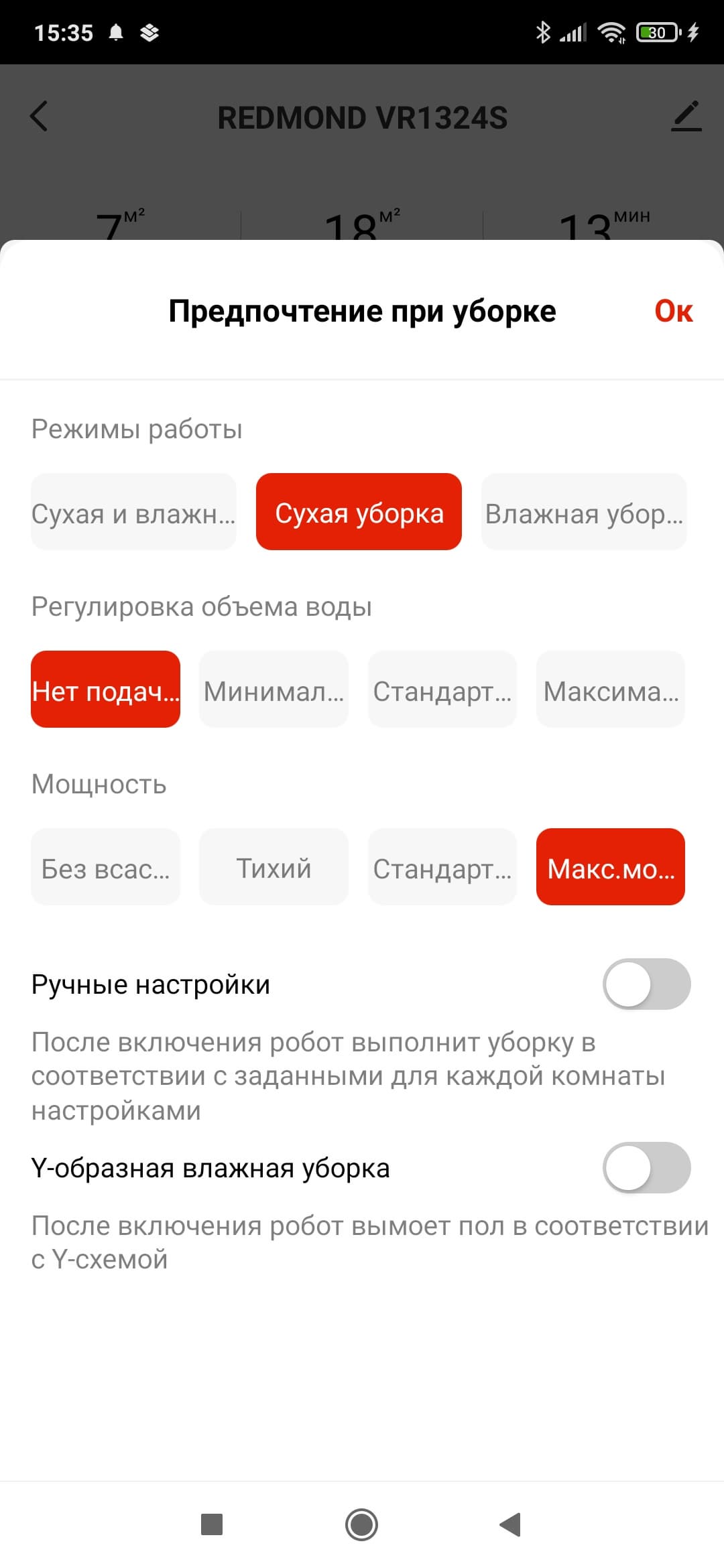Select Макс.мо... power level
The height and width of the screenshot is (1568, 724).
[611, 867]
